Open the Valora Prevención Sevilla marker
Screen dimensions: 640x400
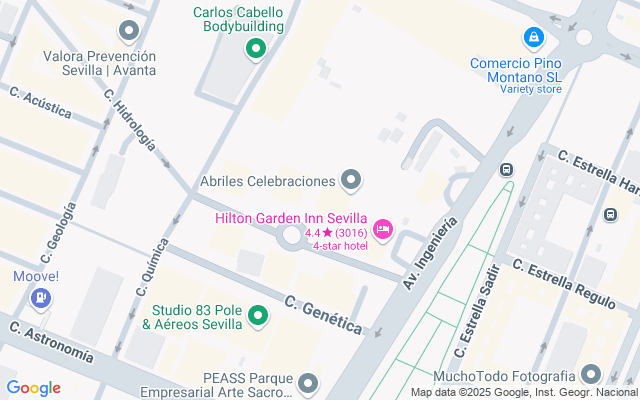(x=128, y=32)
